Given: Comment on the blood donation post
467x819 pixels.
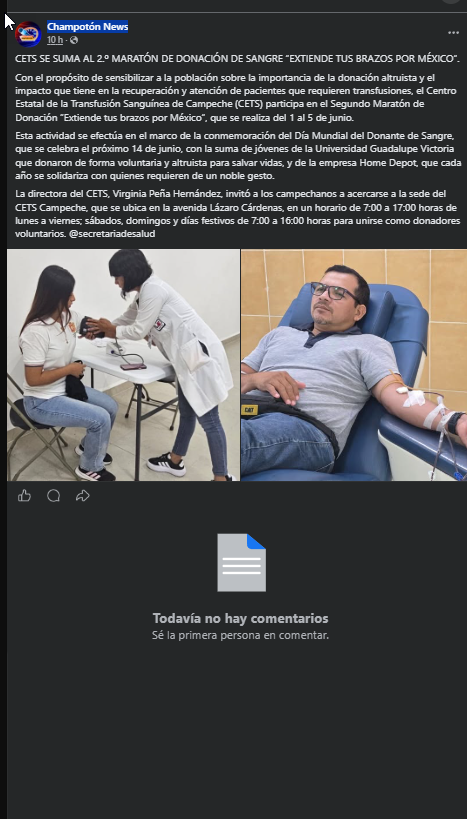Looking at the screenshot, I should point(53,496).
